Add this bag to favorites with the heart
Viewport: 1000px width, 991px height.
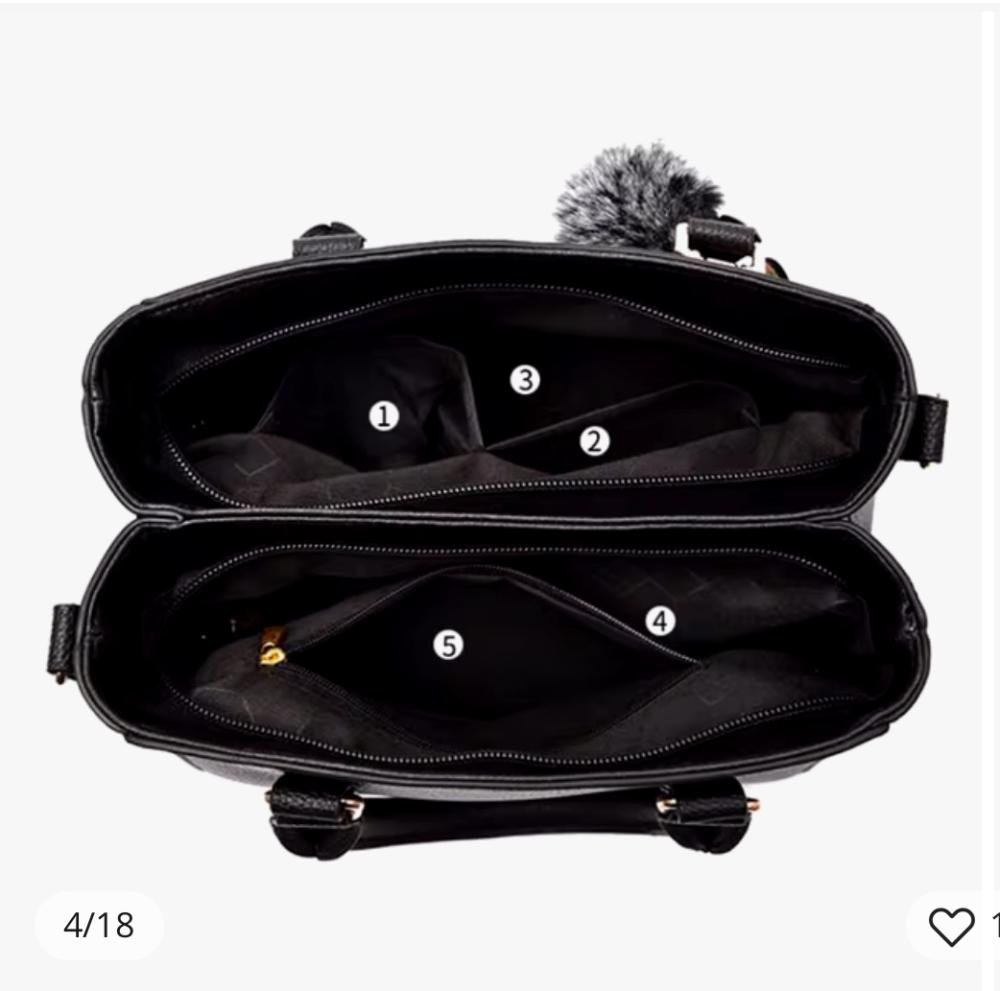pyautogui.click(x=950, y=927)
